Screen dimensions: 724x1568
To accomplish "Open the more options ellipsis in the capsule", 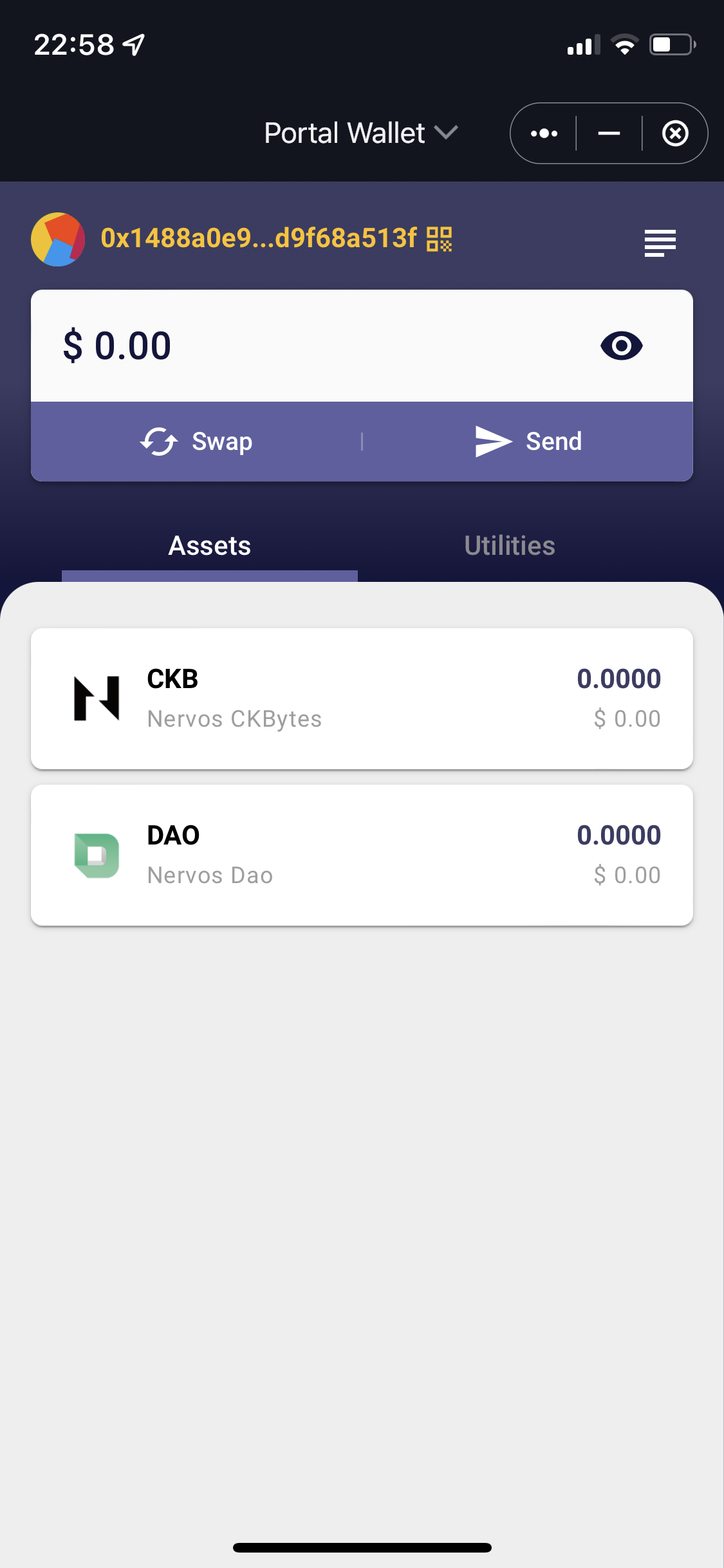I will (x=544, y=133).
